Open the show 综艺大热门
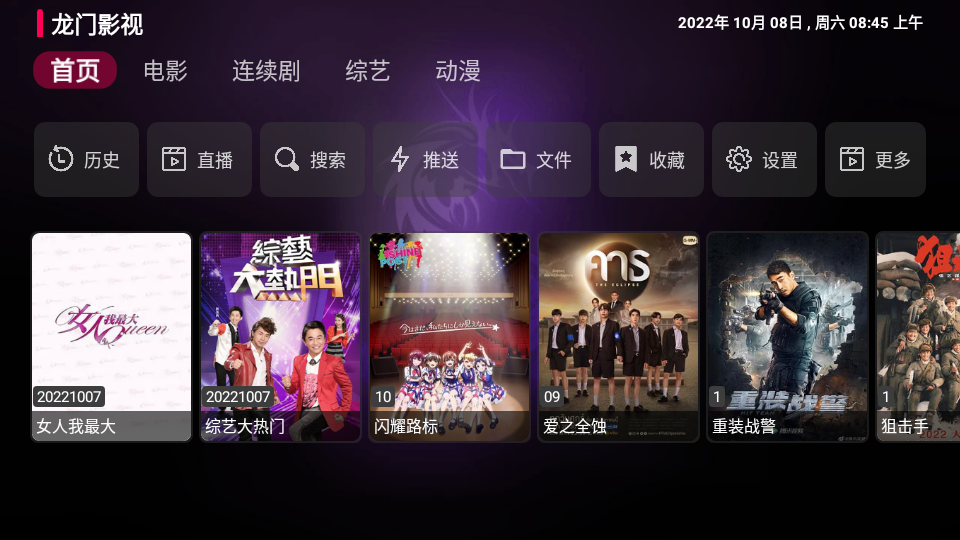 tap(280, 337)
